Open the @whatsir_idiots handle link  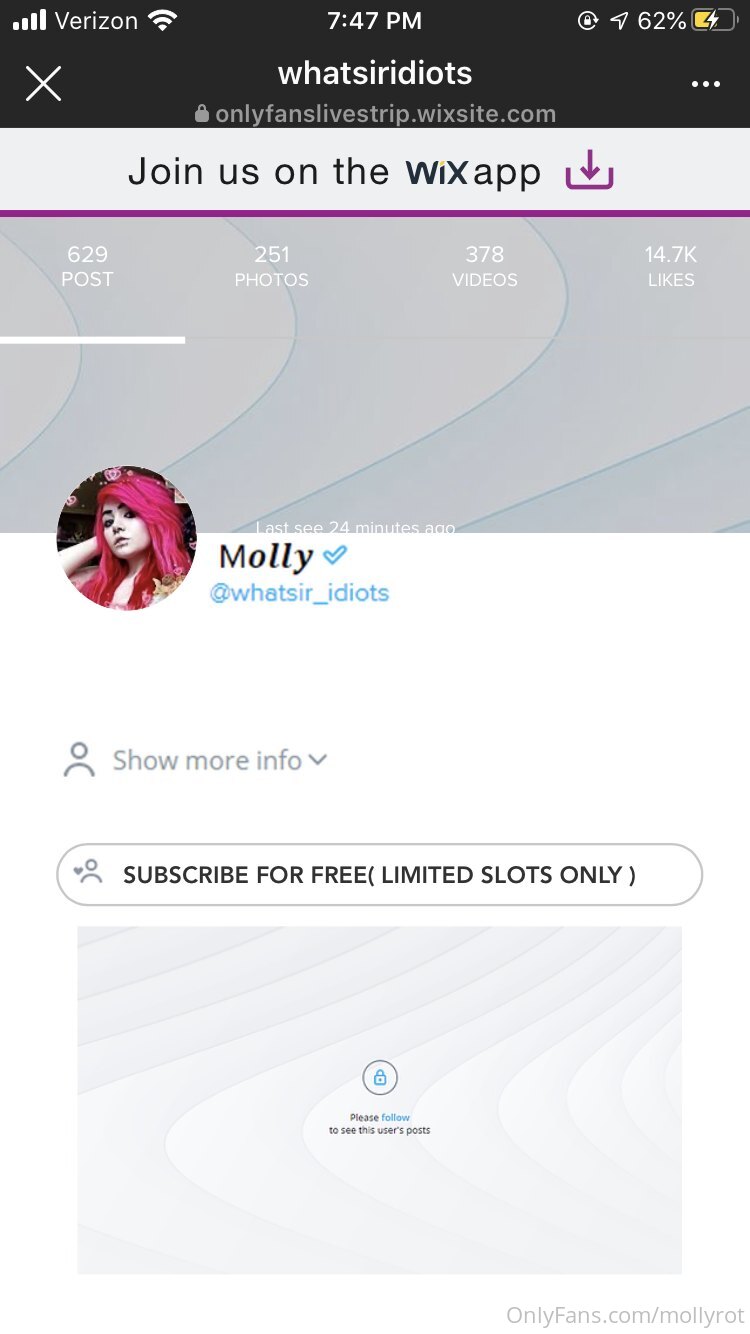click(299, 592)
